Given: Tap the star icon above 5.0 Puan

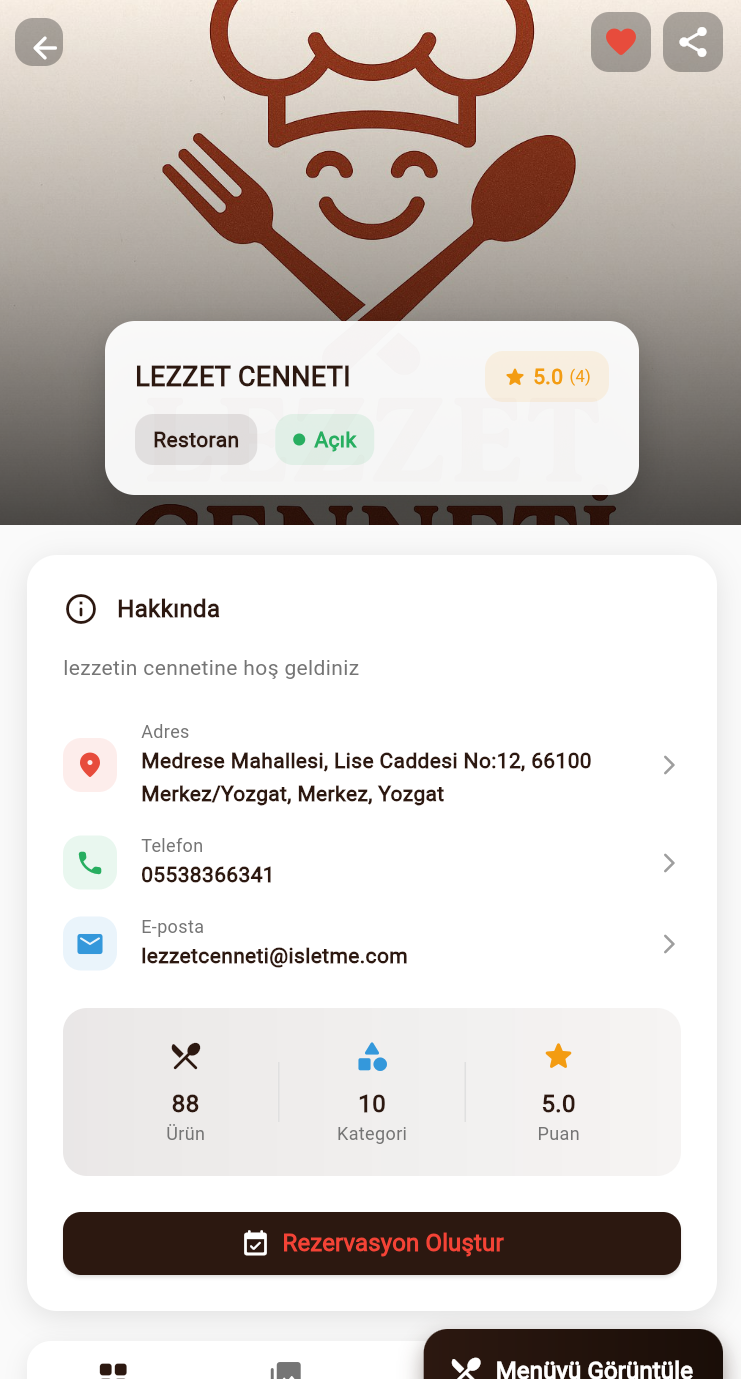Looking at the screenshot, I should pos(558,1055).
